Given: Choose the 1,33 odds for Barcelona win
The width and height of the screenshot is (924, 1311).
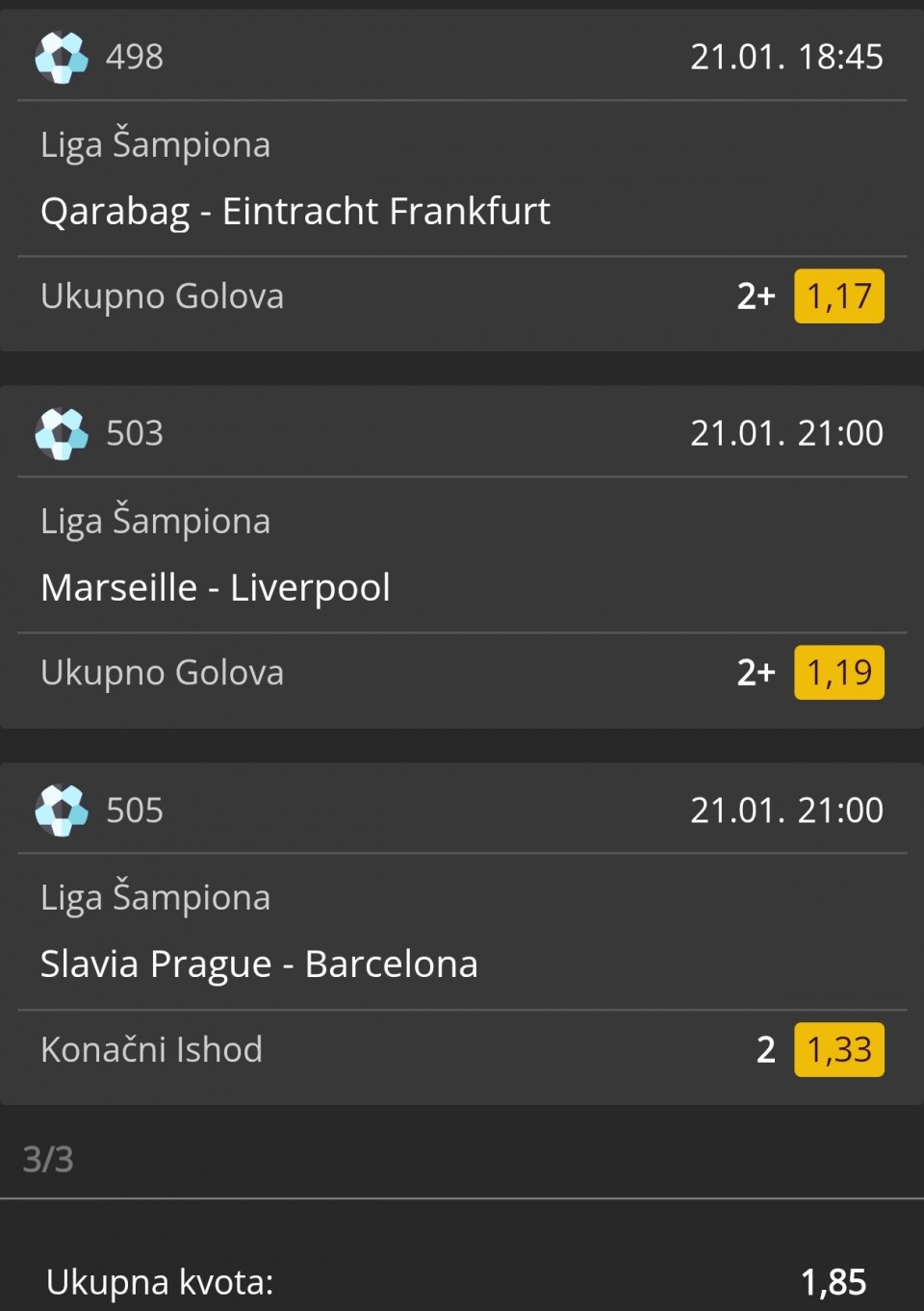Looking at the screenshot, I should coord(838,1049).
